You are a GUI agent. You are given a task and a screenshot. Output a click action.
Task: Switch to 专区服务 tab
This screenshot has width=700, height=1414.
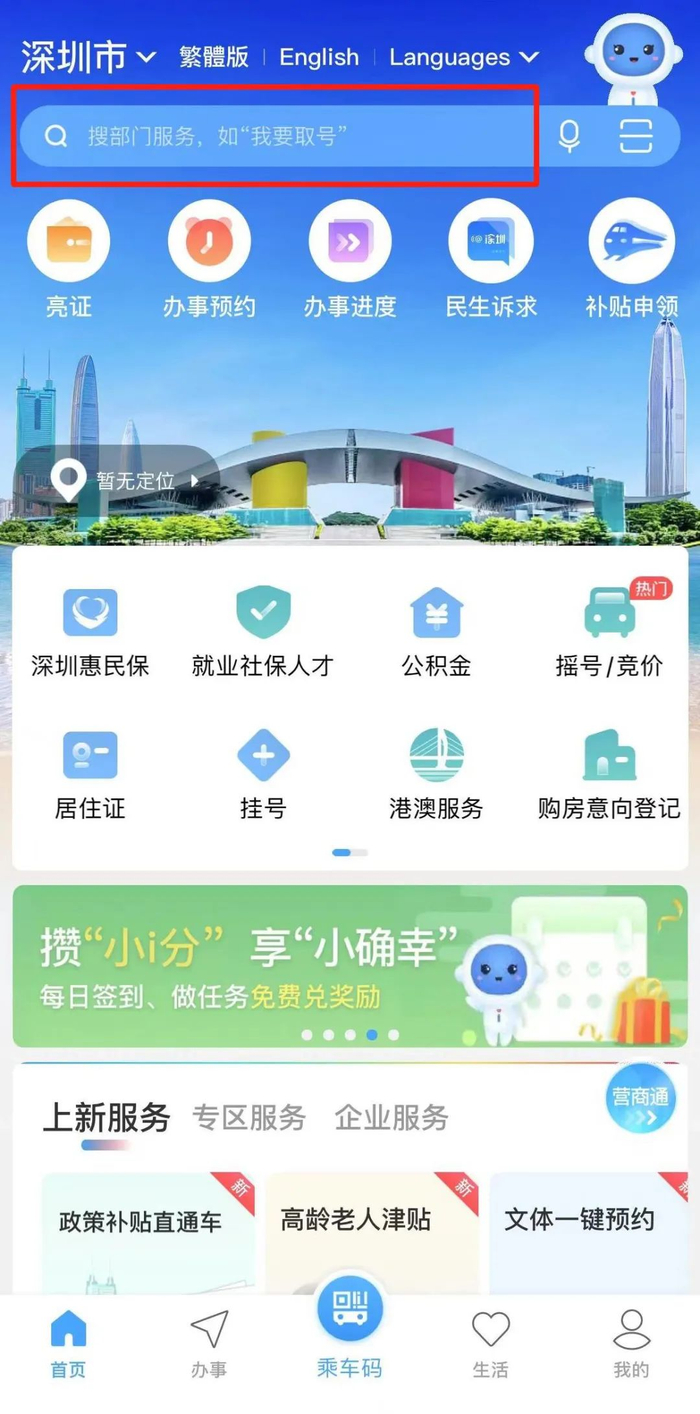coord(249,1117)
